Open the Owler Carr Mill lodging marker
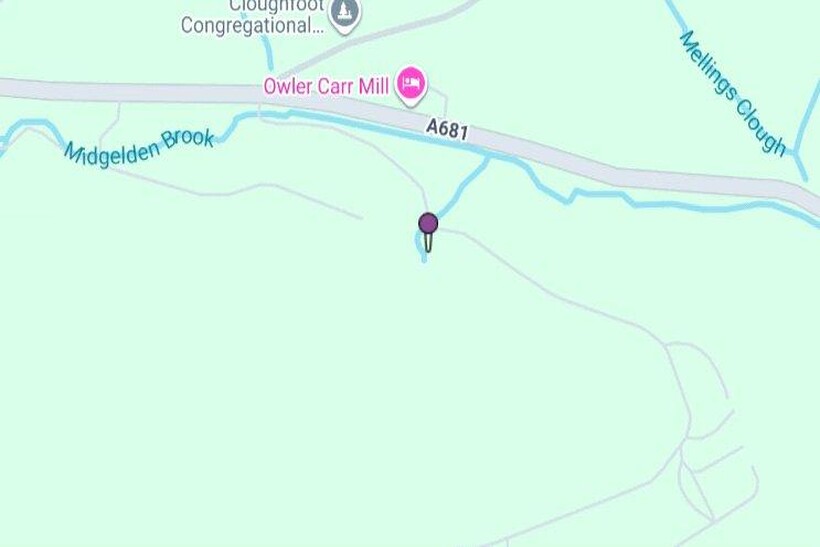The width and height of the screenshot is (820, 547). 410,84
